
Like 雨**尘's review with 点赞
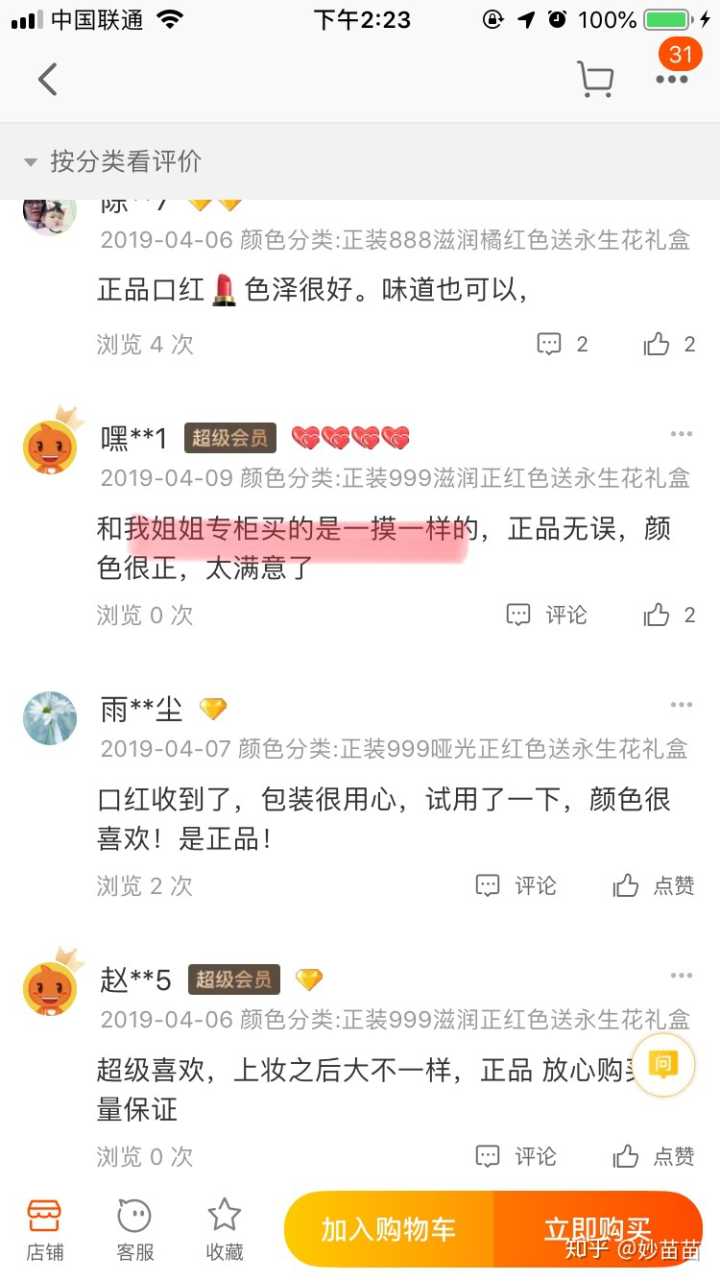click(654, 885)
